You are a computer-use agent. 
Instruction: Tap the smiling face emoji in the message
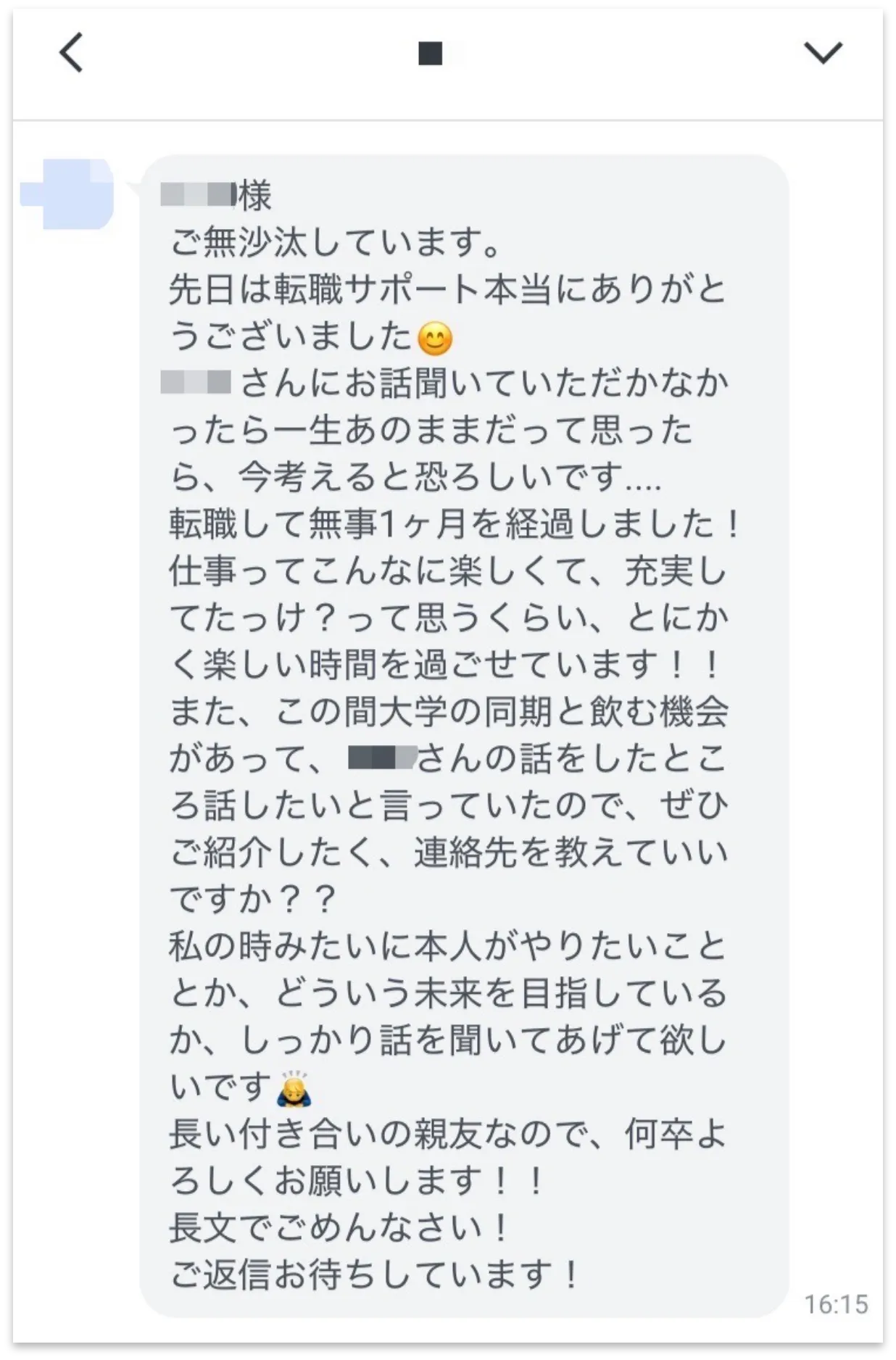click(x=436, y=339)
